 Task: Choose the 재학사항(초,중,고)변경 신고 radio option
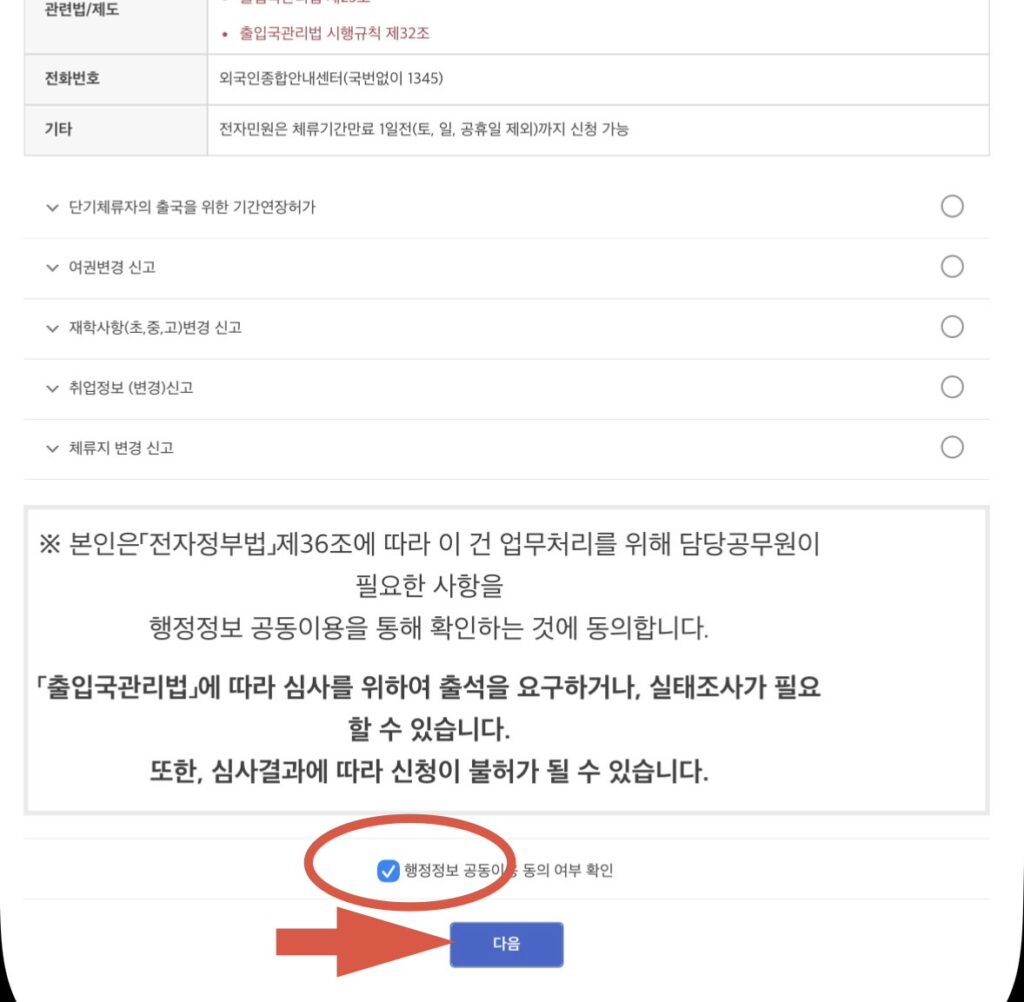click(x=952, y=327)
